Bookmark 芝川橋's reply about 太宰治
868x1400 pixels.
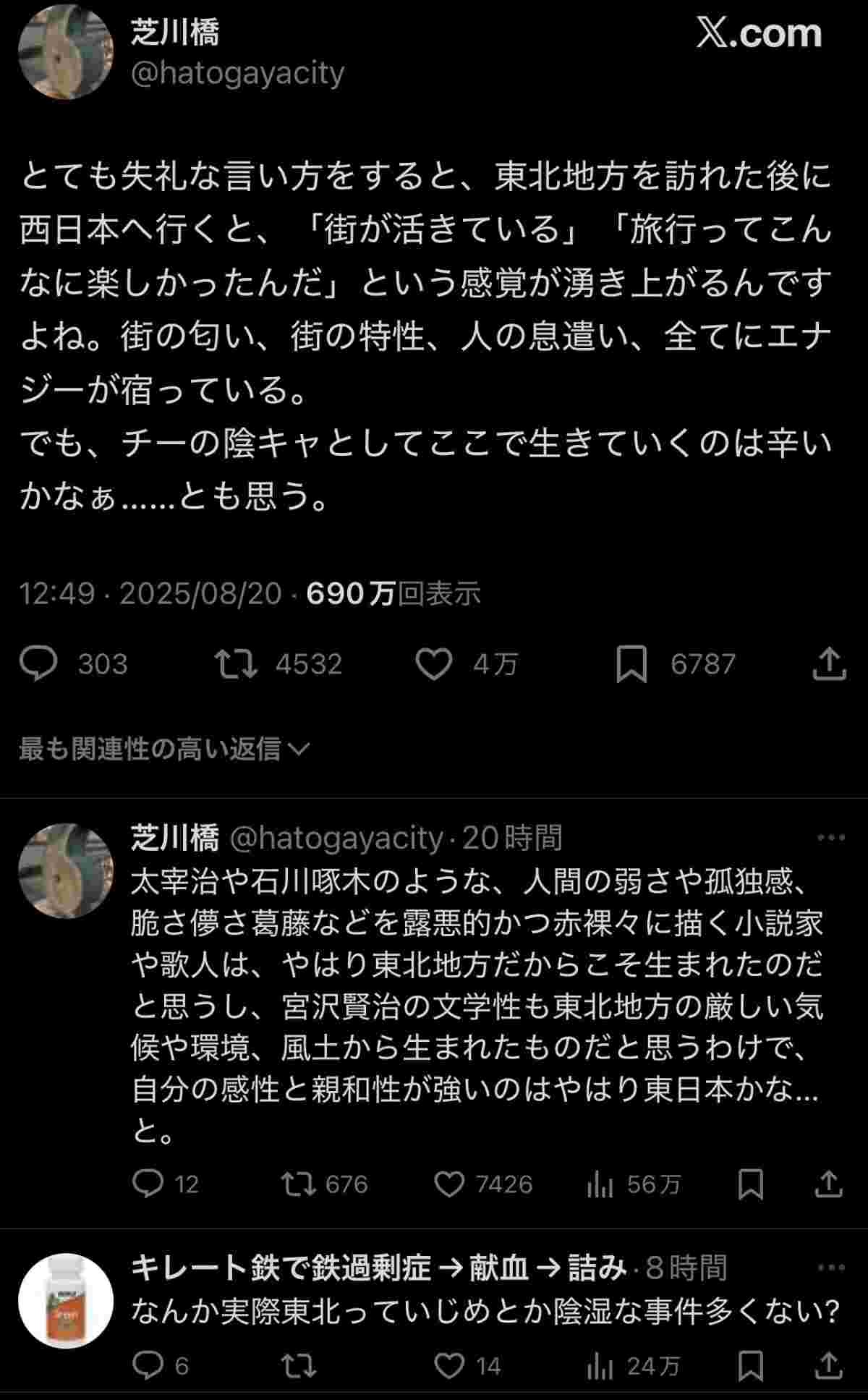tap(750, 1184)
